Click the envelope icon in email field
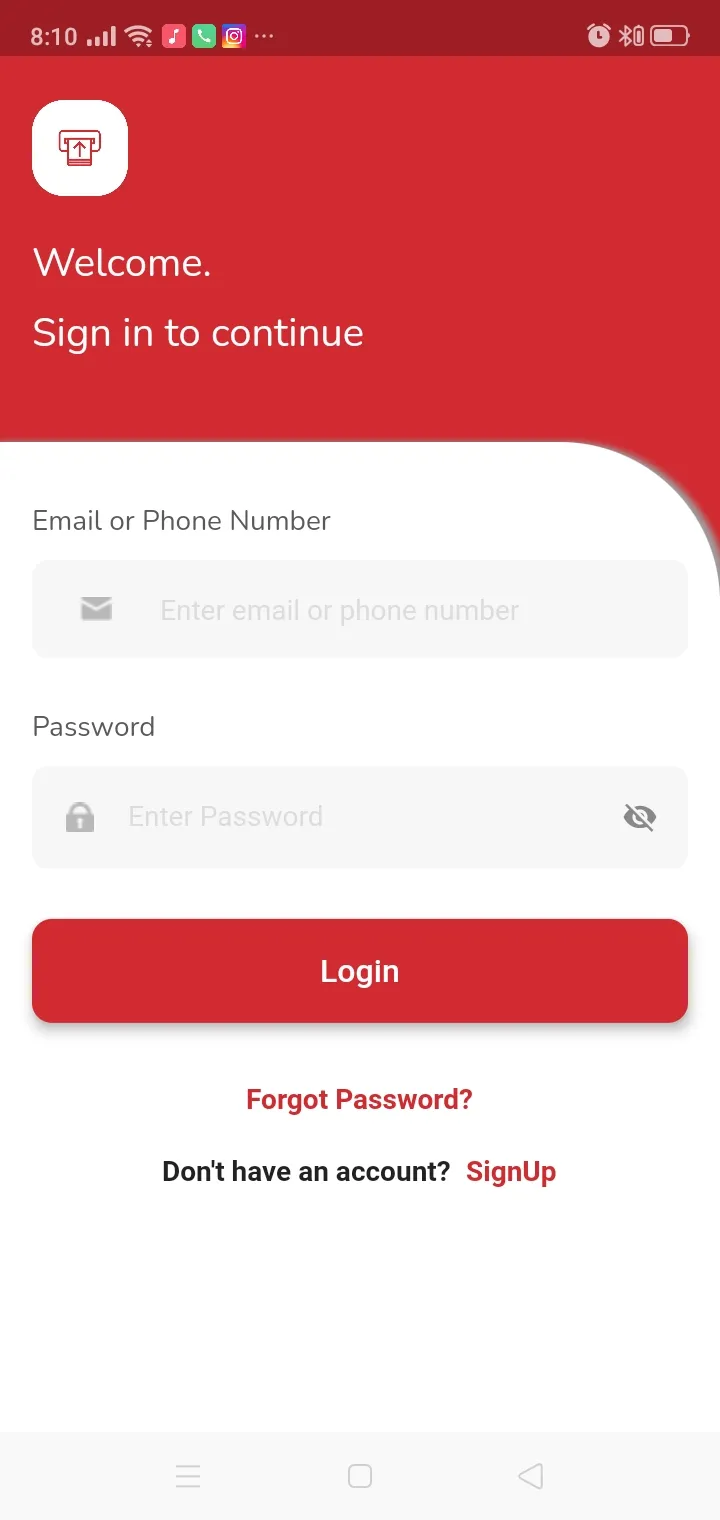 click(x=96, y=609)
